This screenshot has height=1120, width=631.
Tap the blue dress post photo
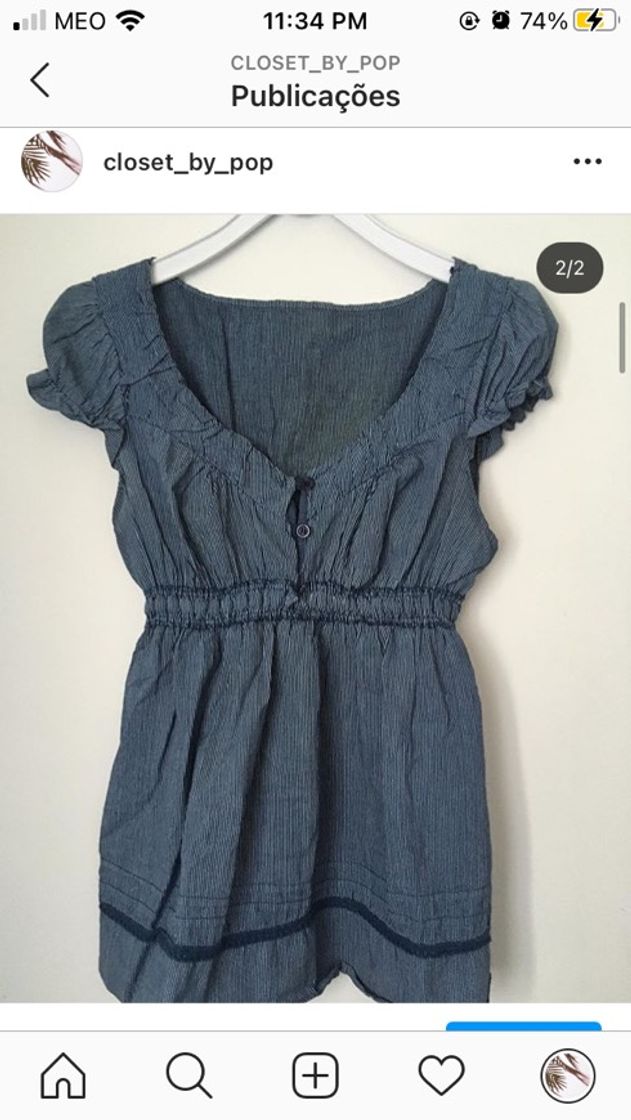click(315, 608)
